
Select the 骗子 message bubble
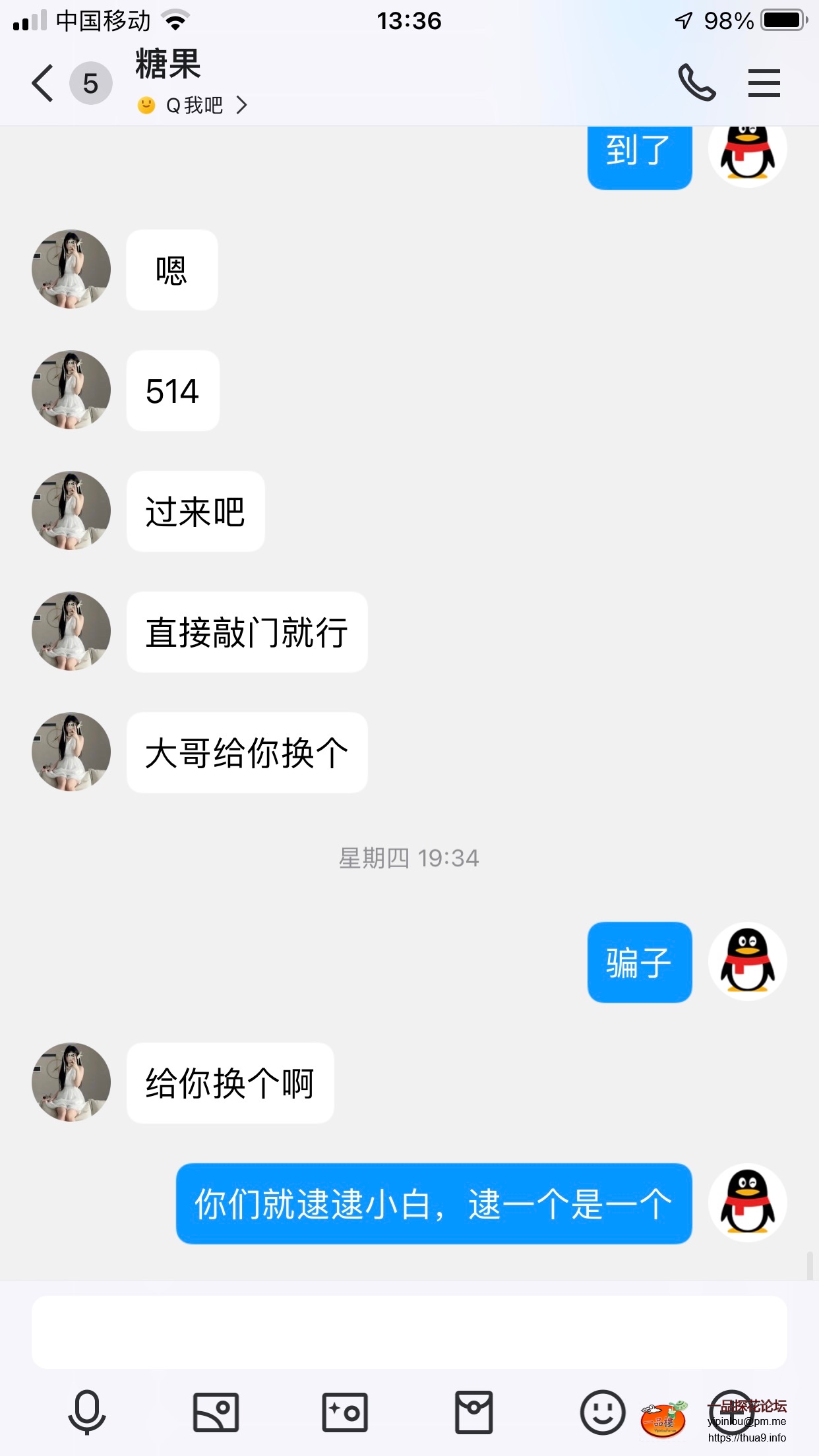638,962
